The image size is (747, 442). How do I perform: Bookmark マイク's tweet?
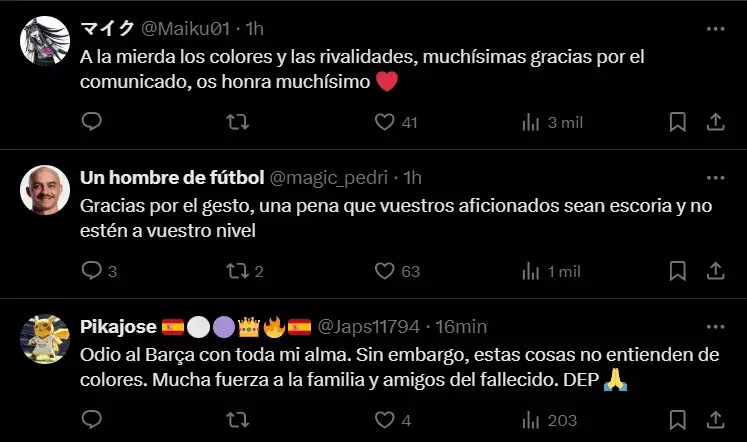(x=677, y=122)
